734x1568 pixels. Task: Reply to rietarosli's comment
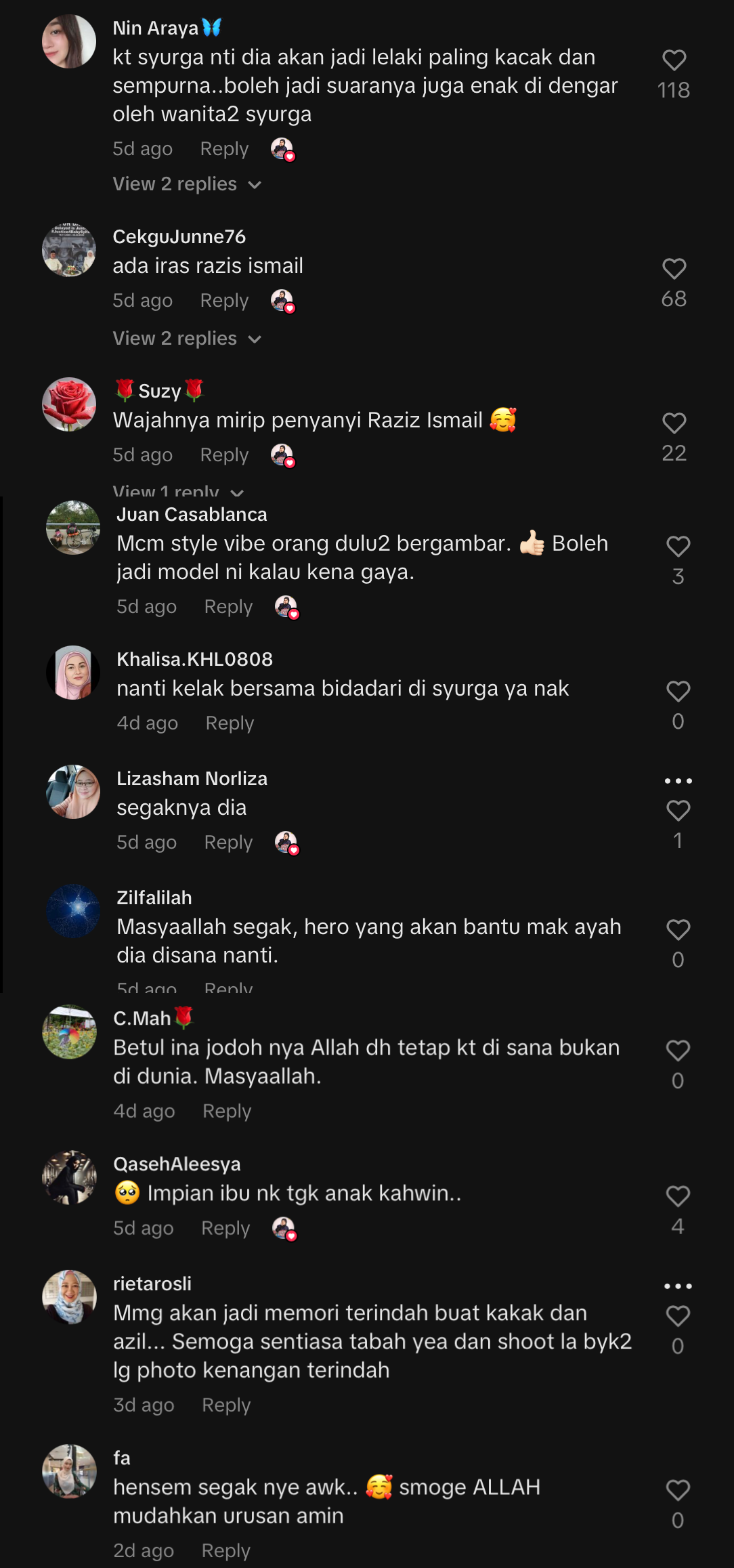pyautogui.click(x=226, y=1405)
